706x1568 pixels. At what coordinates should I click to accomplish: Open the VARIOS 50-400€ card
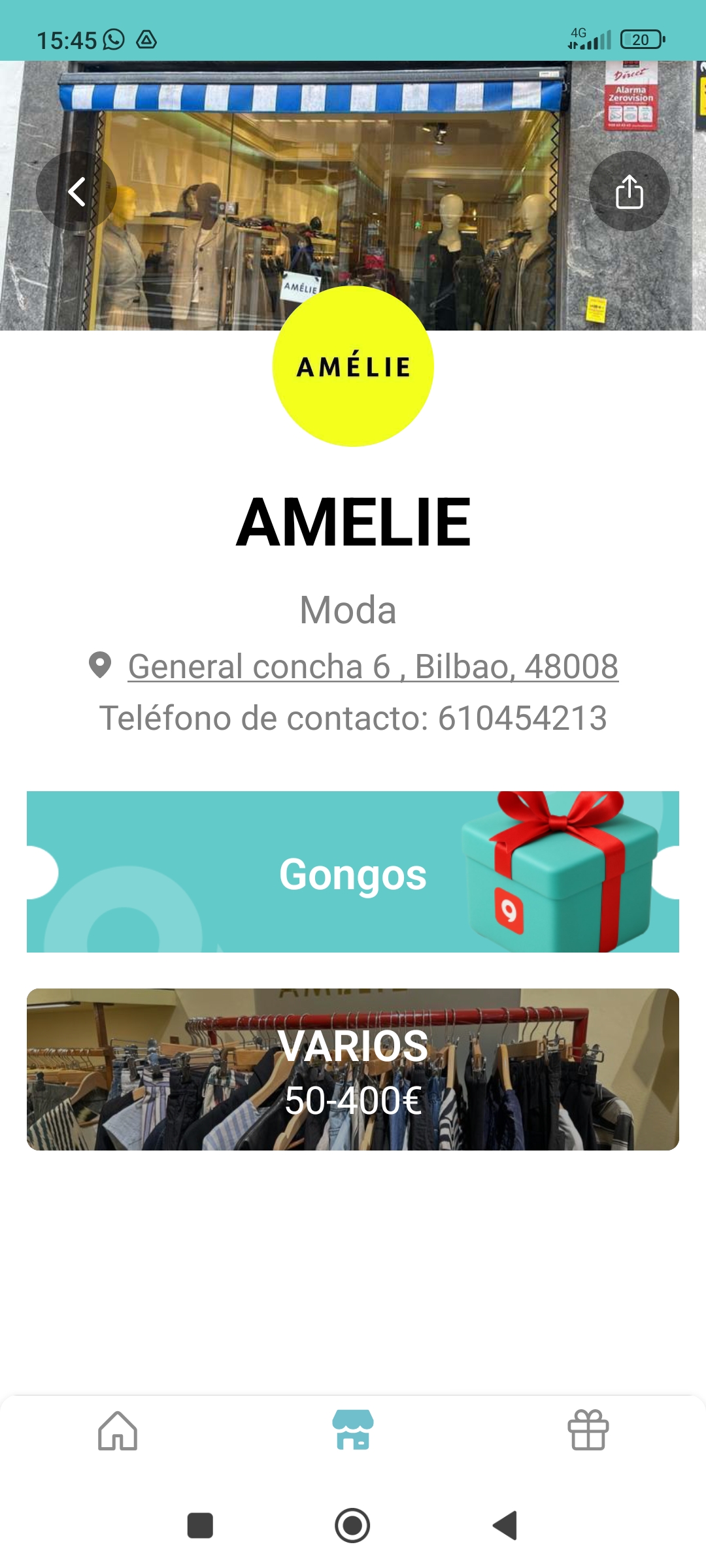[x=353, y=1070]
